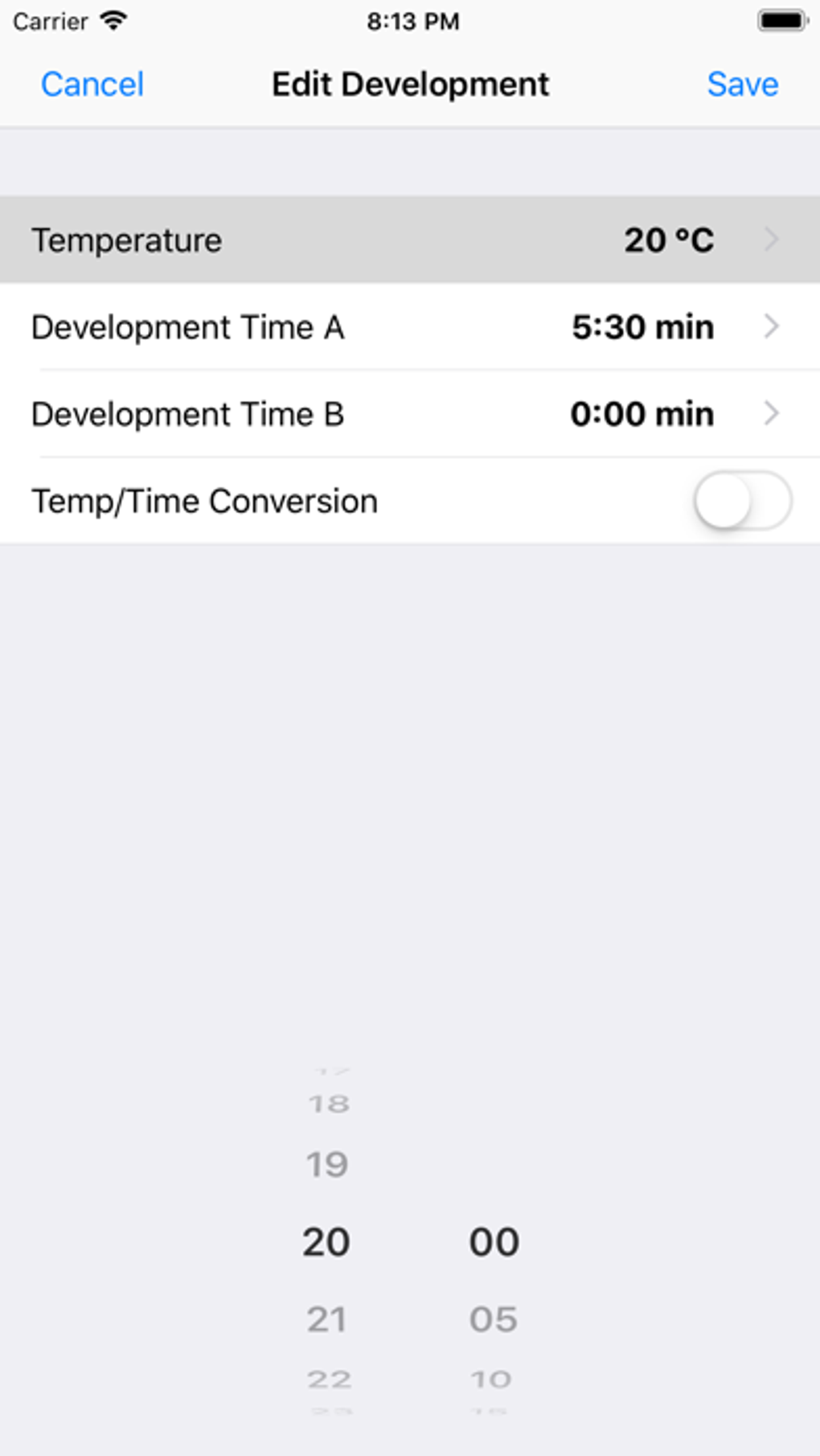Tap the Development Time B row label

click(187, 414)
